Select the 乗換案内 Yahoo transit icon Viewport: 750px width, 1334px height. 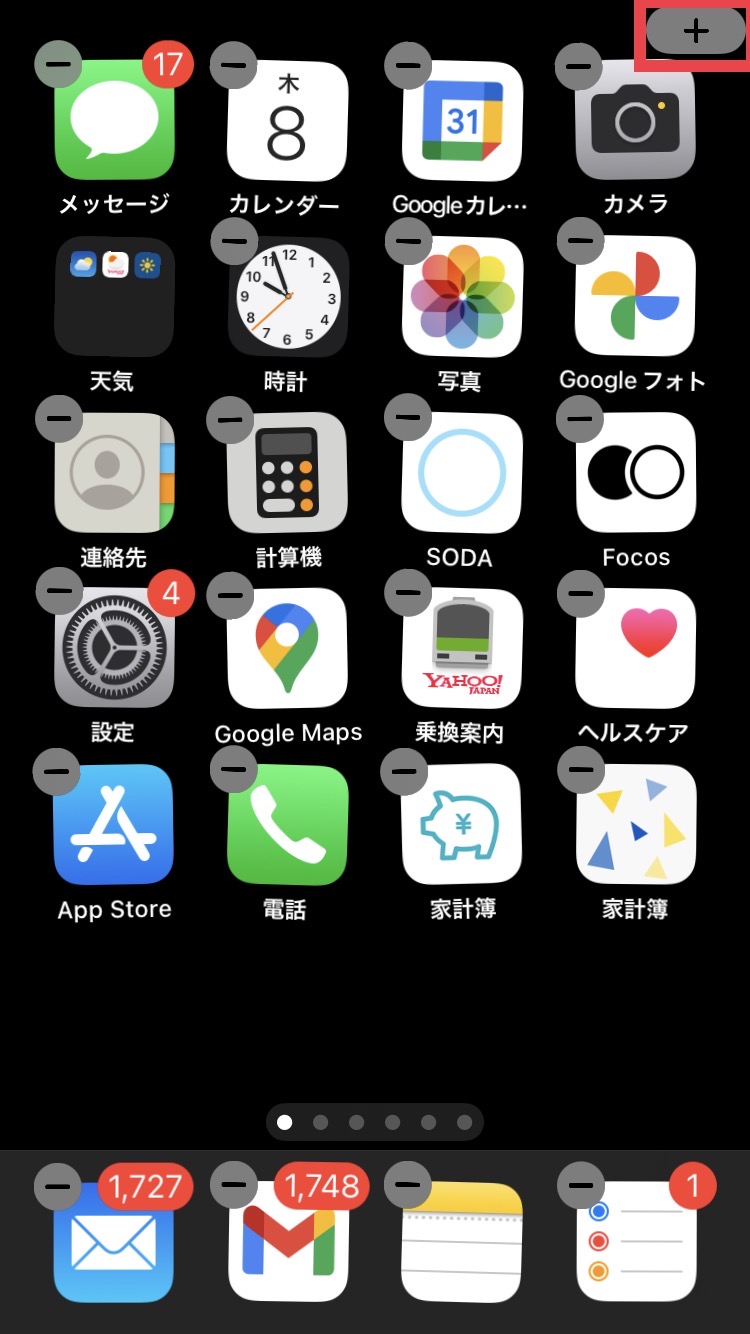tap(462, 649)
